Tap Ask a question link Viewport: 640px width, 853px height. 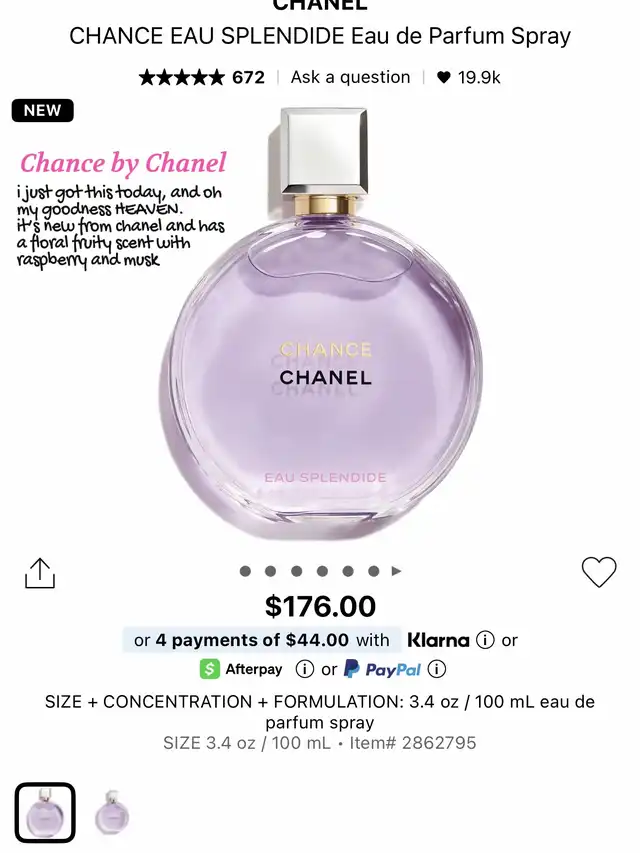click(x=350, y=77)
